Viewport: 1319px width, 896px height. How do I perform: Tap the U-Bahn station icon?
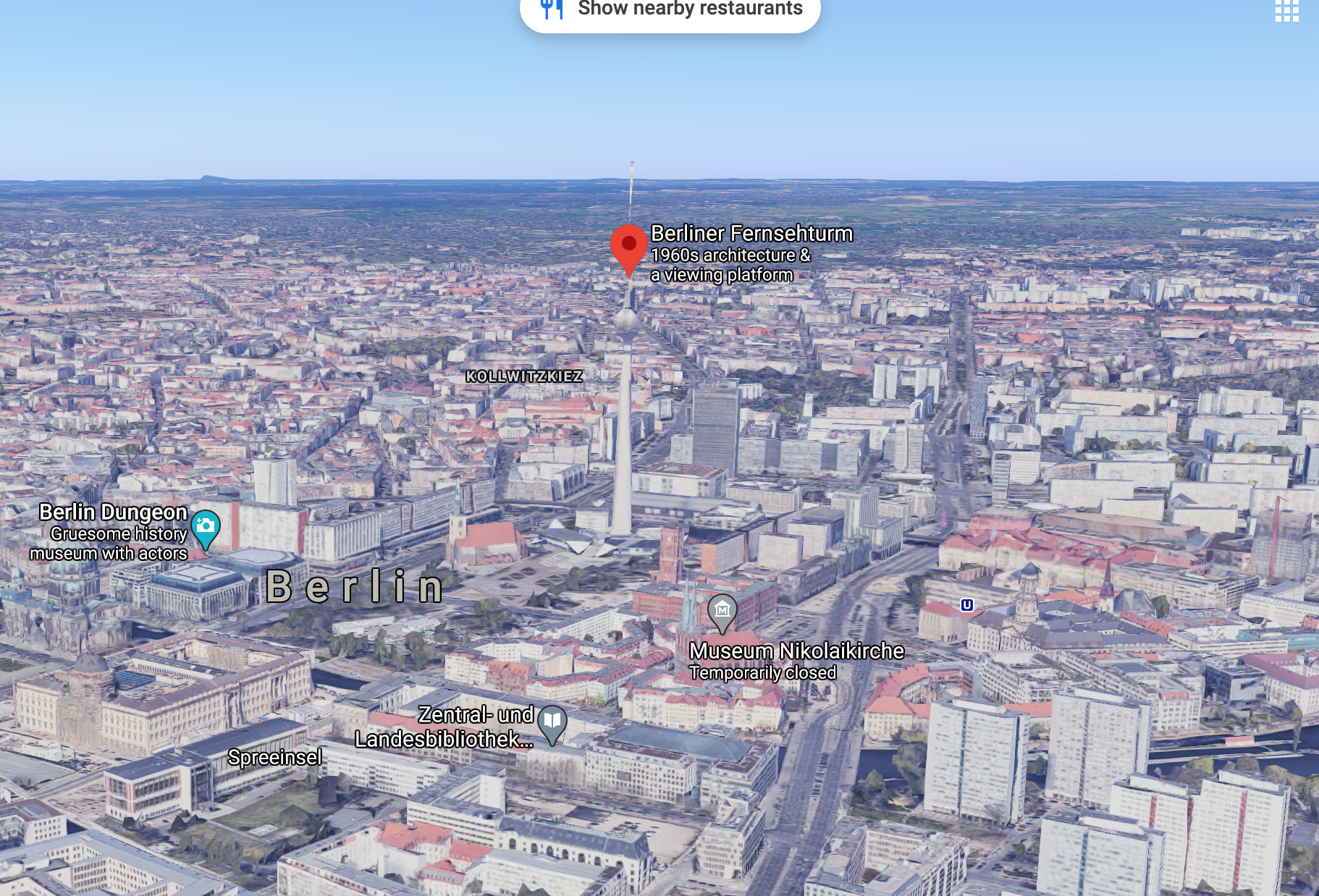[x=966, y=605]
